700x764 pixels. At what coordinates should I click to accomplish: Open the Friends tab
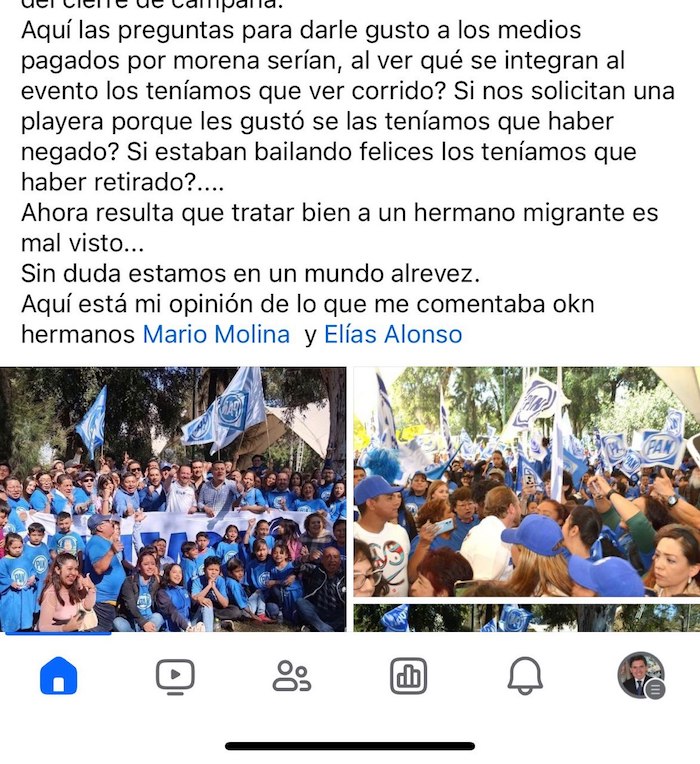(291, 677)
